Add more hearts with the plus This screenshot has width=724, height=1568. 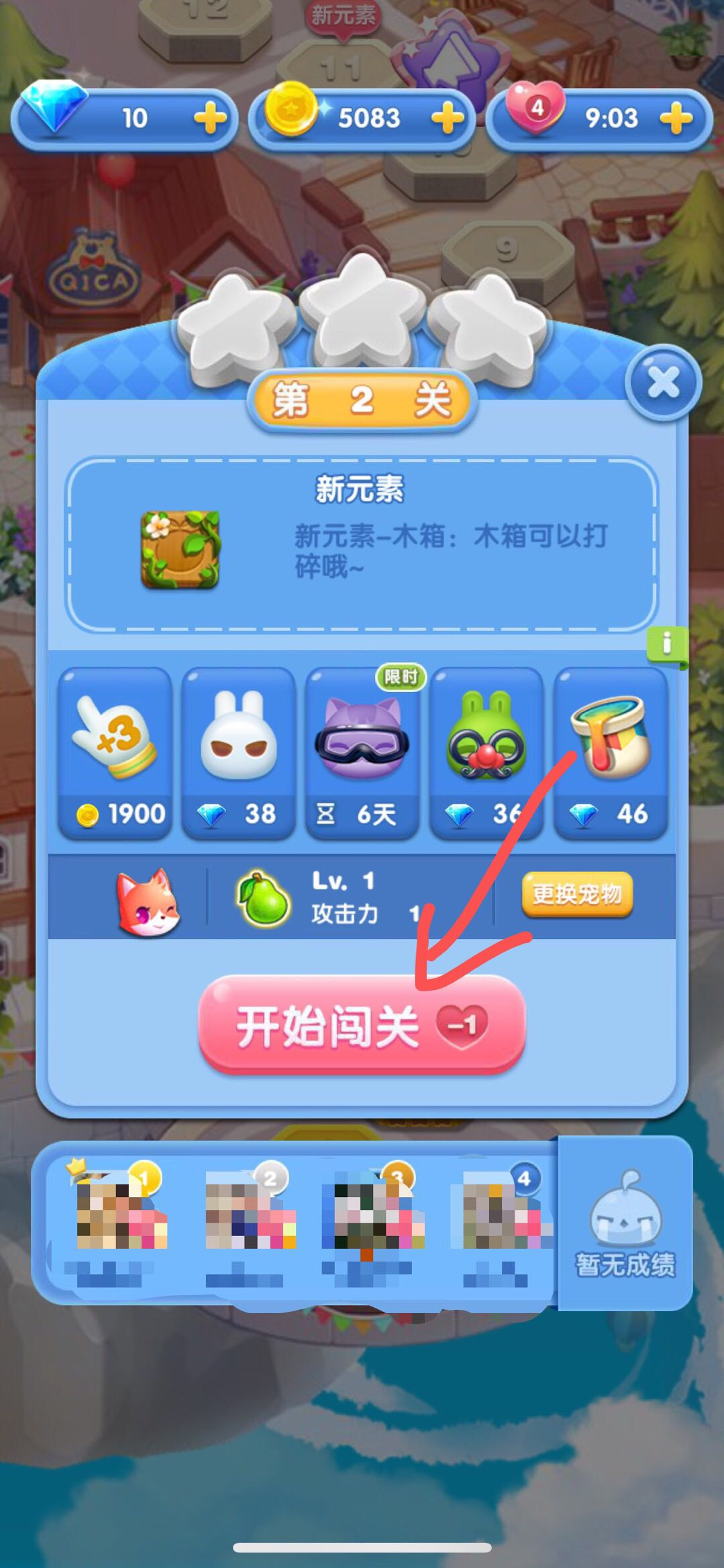tap(676, 118)
